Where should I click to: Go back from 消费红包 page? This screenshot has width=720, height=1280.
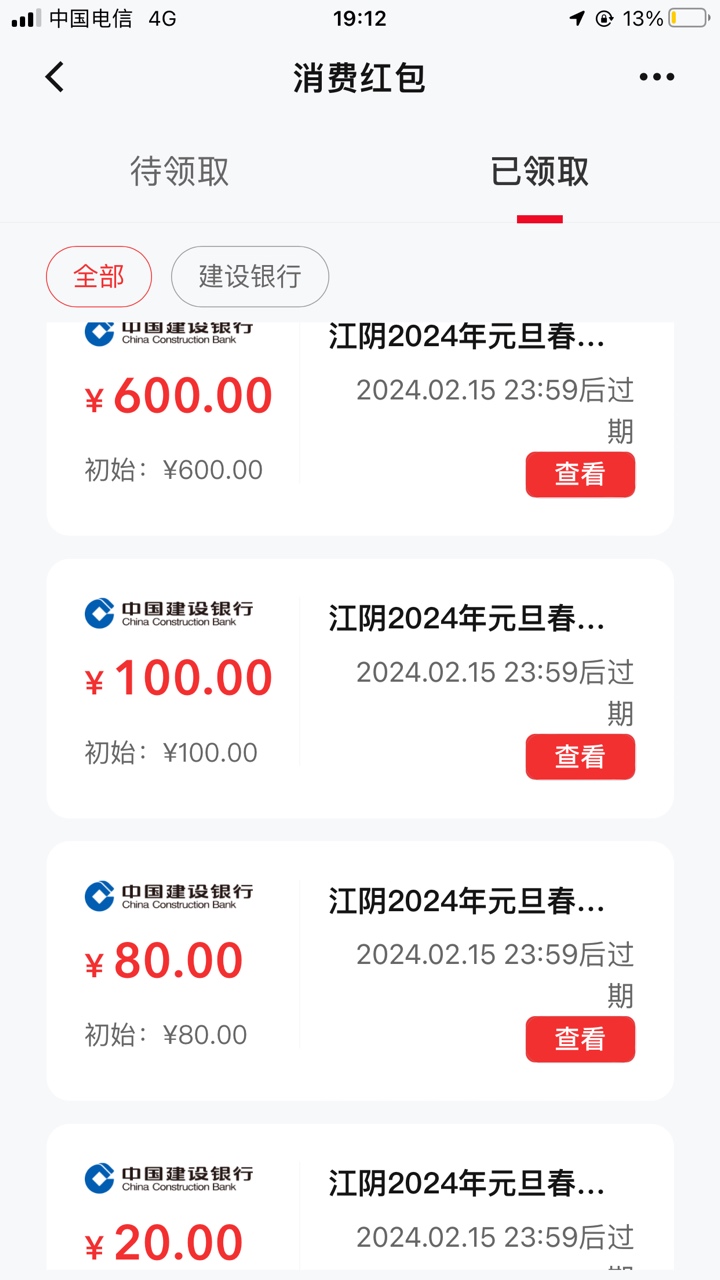pyautogui.click(x=55, y=77)
